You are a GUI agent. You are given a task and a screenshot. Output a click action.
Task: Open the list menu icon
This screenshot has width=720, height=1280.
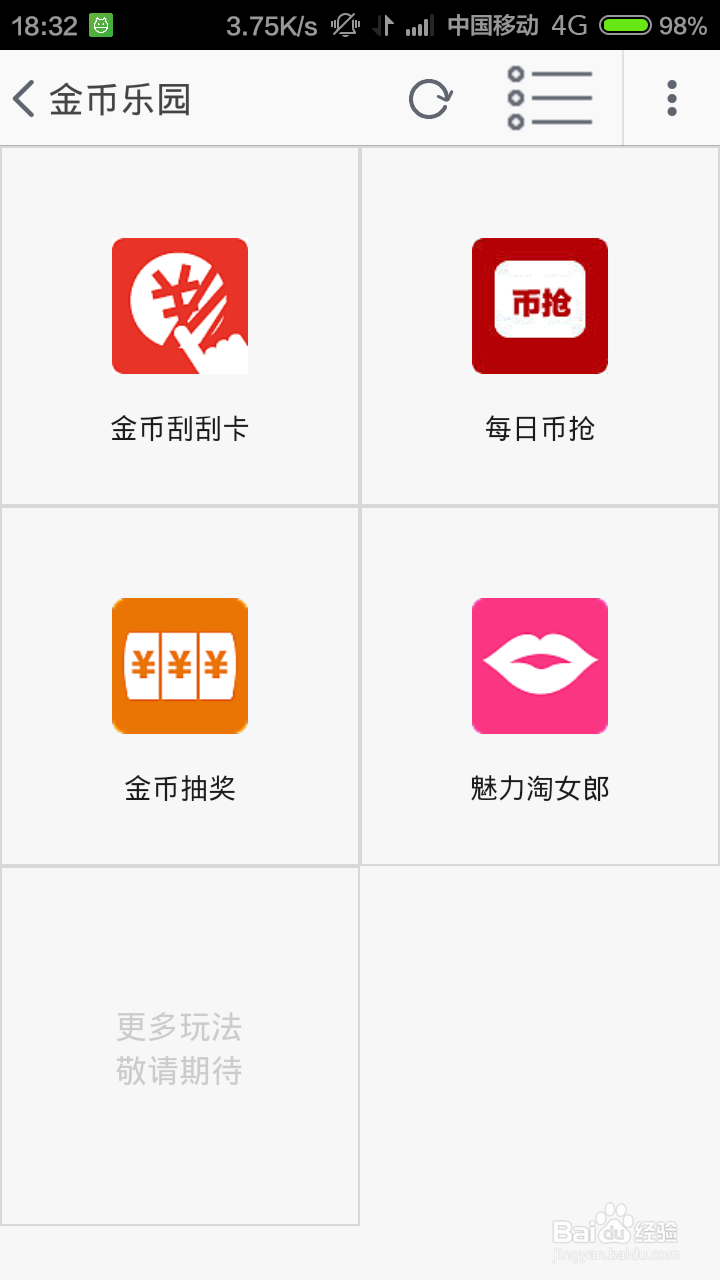point(549,99)
